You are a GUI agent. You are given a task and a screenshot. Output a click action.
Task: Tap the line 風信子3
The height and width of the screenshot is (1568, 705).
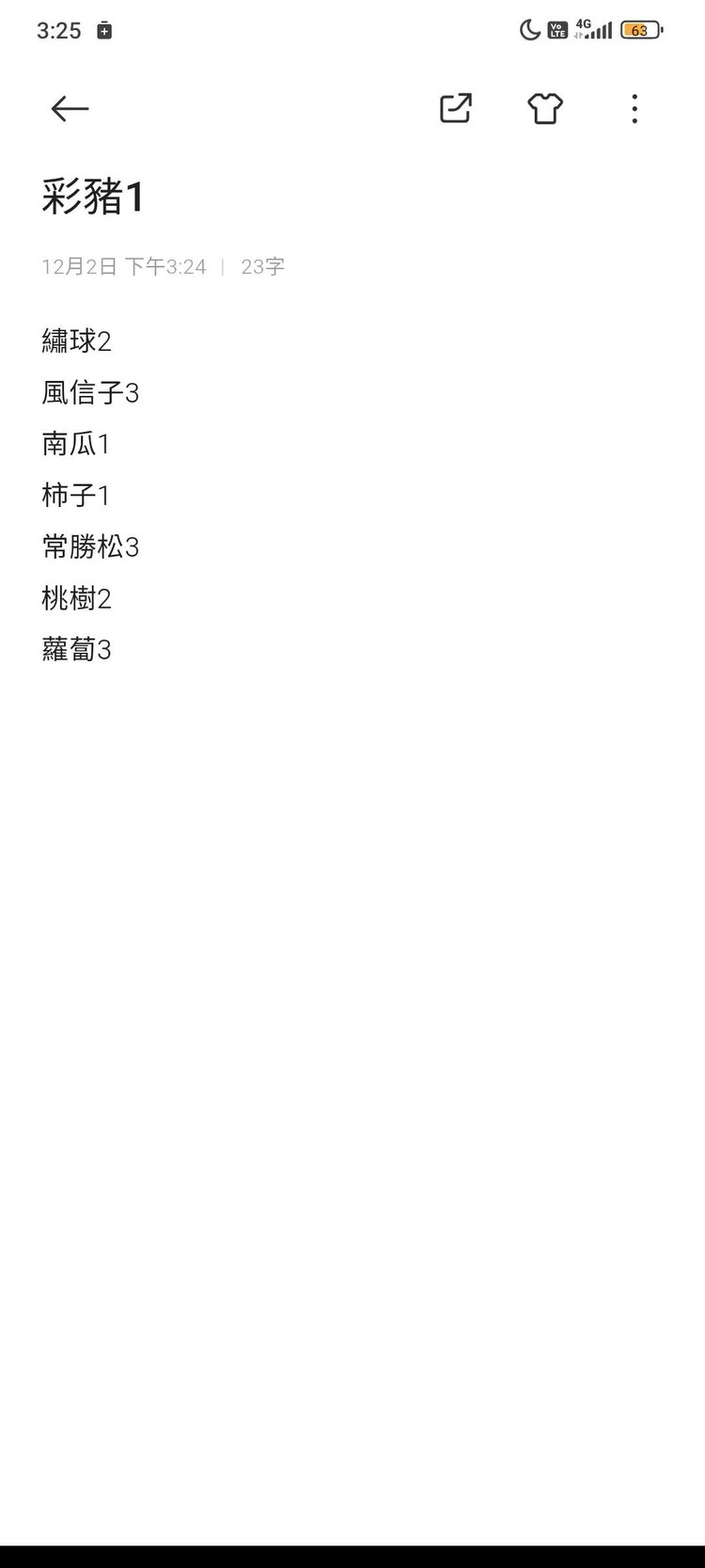coord(90,392)
